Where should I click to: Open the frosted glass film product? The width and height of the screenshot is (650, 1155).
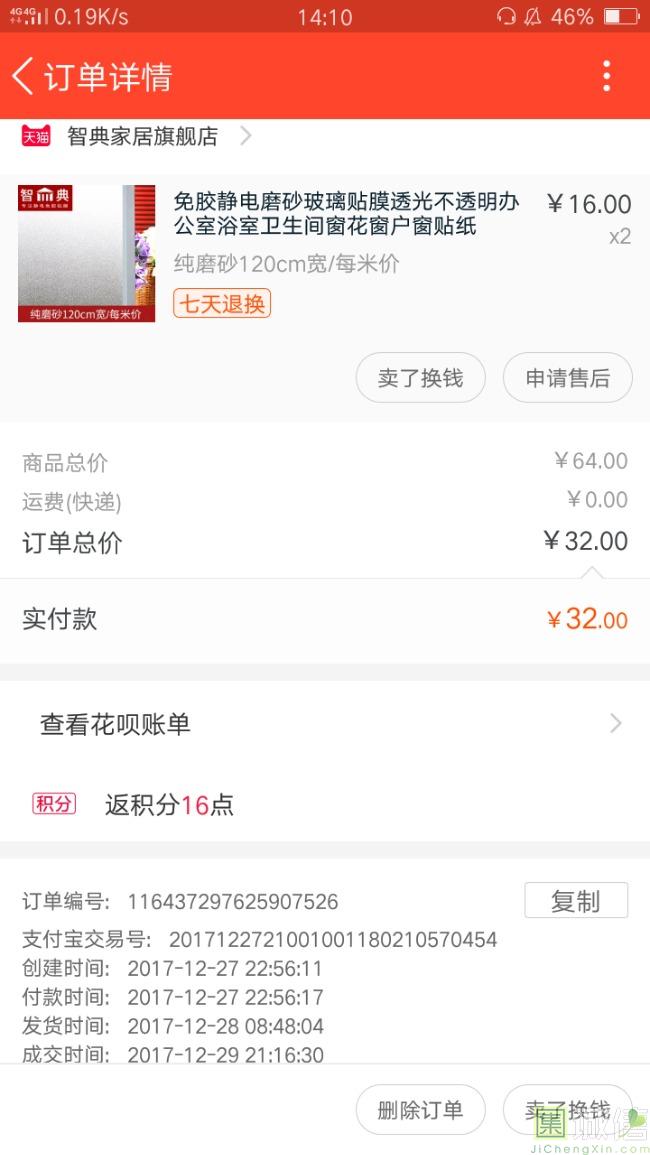(x=345, y=215)
